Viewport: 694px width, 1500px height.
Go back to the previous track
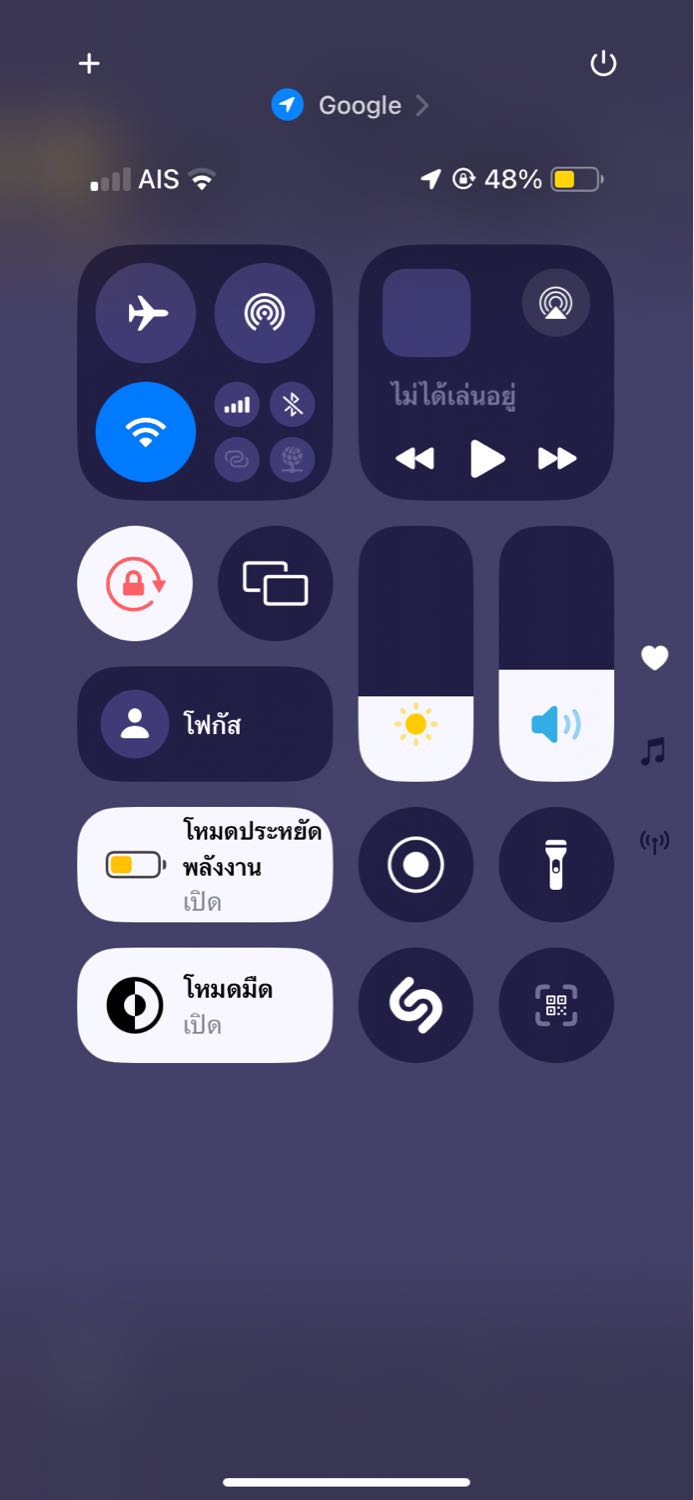pos(415,458)
